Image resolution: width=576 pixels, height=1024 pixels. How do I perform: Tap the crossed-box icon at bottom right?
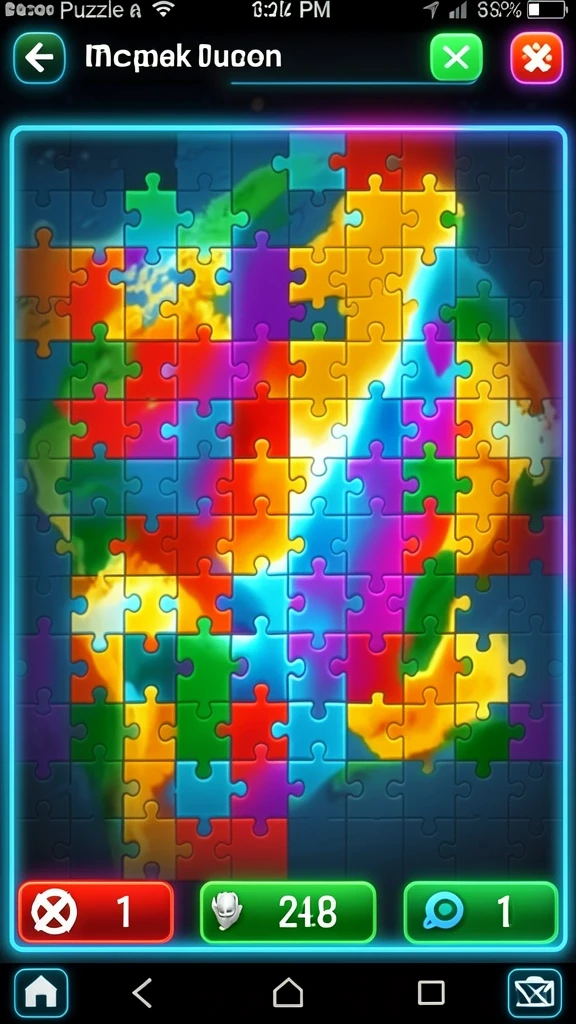click(535, 993)
